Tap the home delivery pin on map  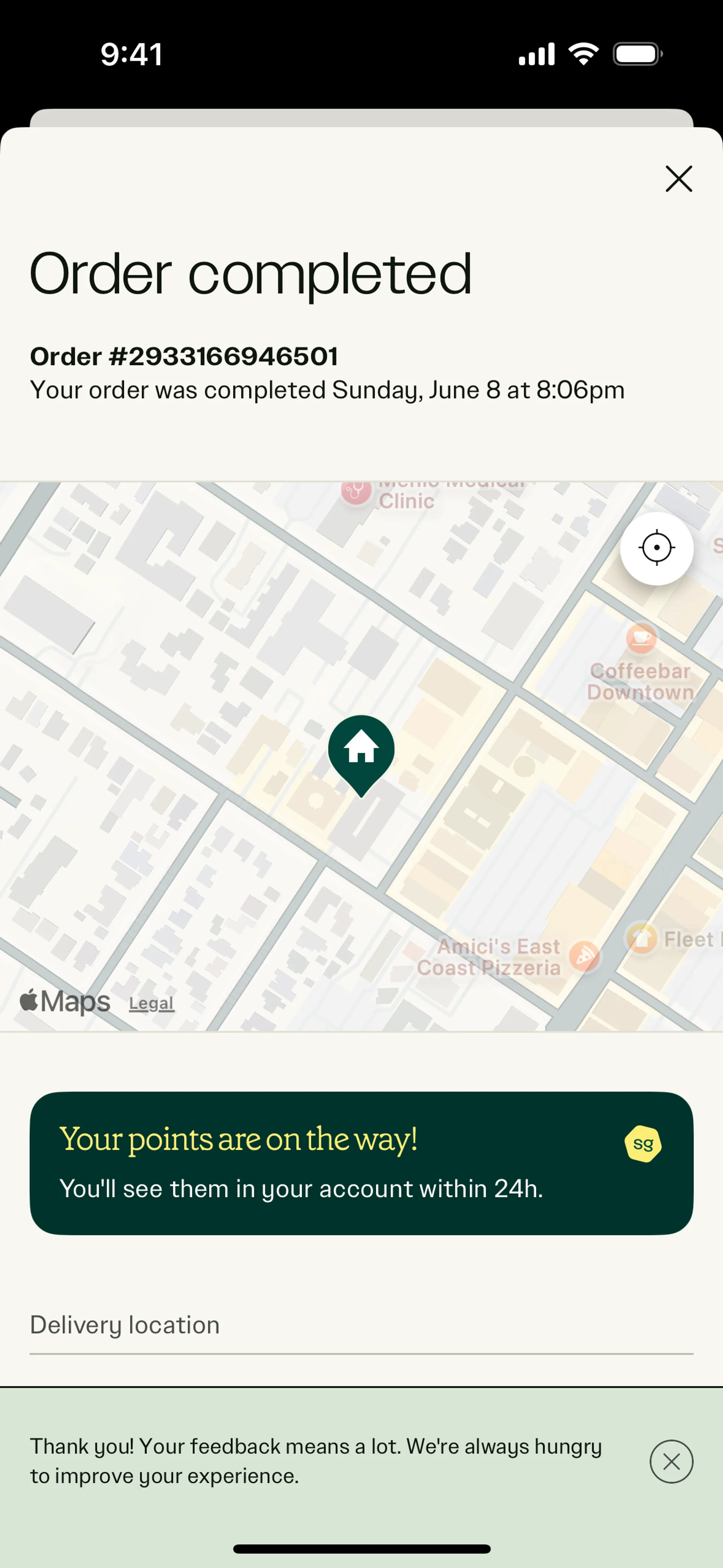click(361, 750)
